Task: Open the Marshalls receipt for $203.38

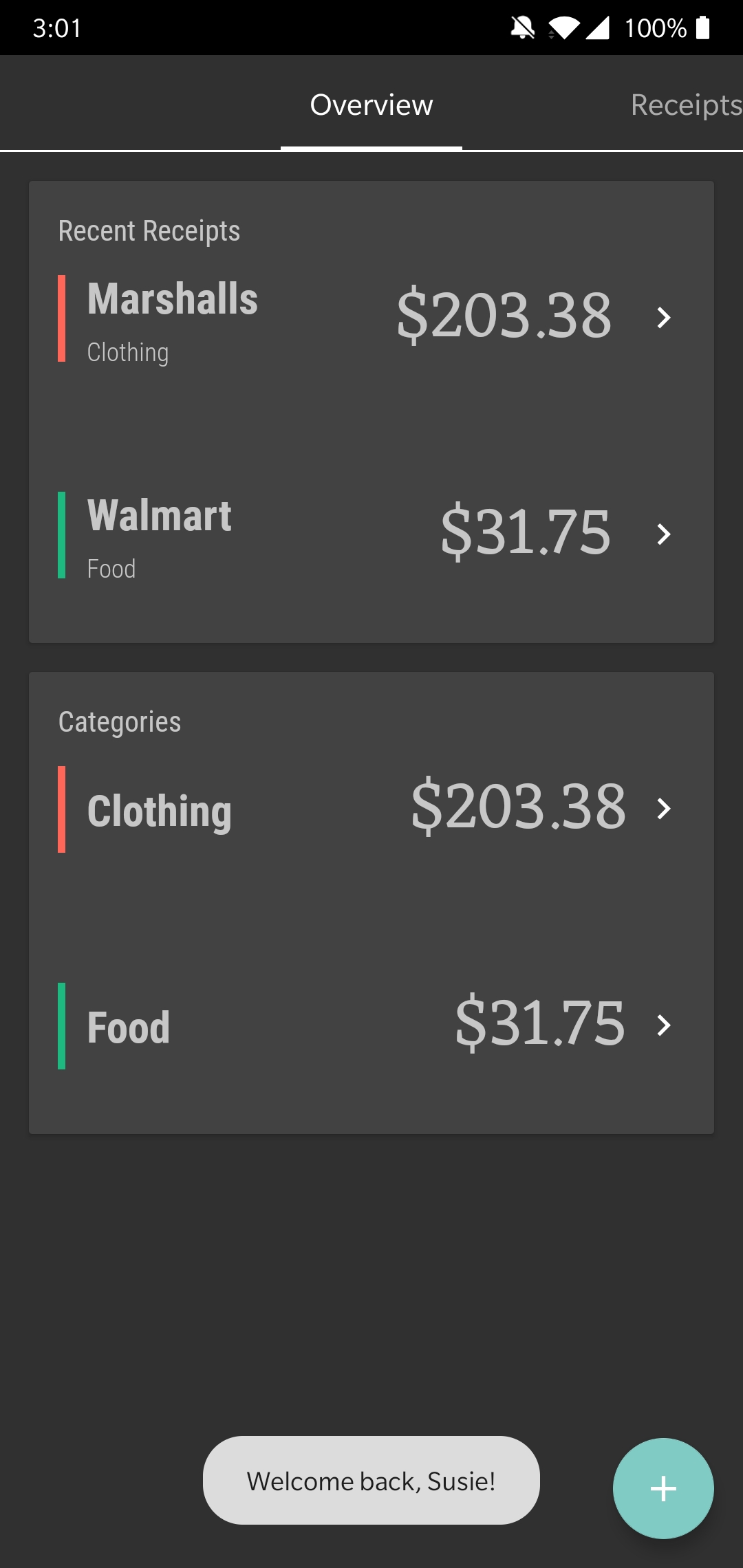Action: [371, 318]
